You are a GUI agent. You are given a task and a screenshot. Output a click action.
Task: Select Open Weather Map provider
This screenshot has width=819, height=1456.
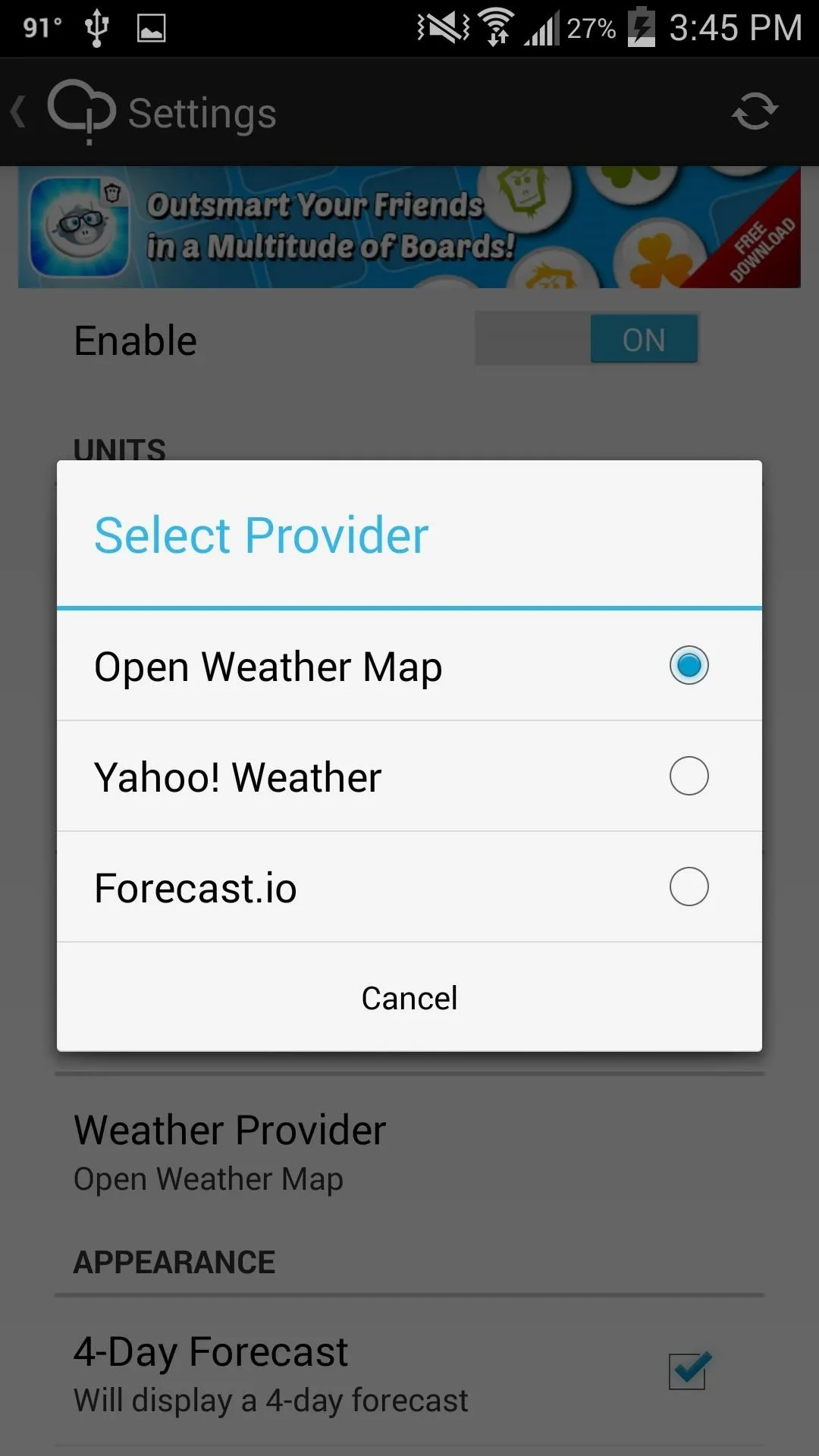[409, 666]
